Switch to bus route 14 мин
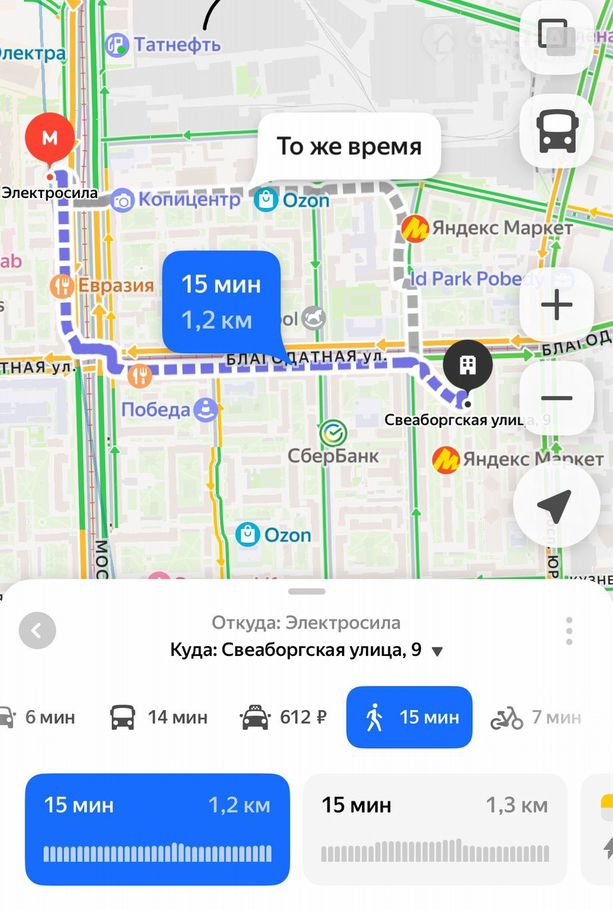Screen dimensions: 613x910 (158, 717)
